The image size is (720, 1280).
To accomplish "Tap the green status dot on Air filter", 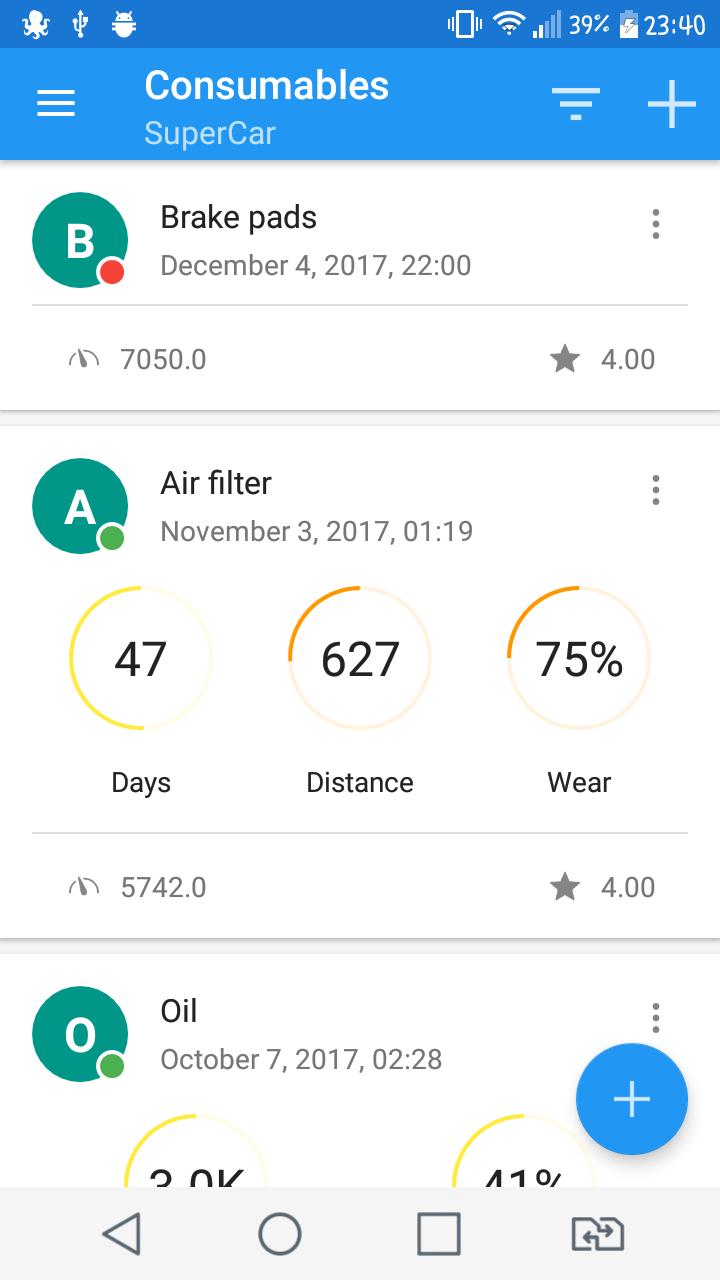I will coord(113,535).
